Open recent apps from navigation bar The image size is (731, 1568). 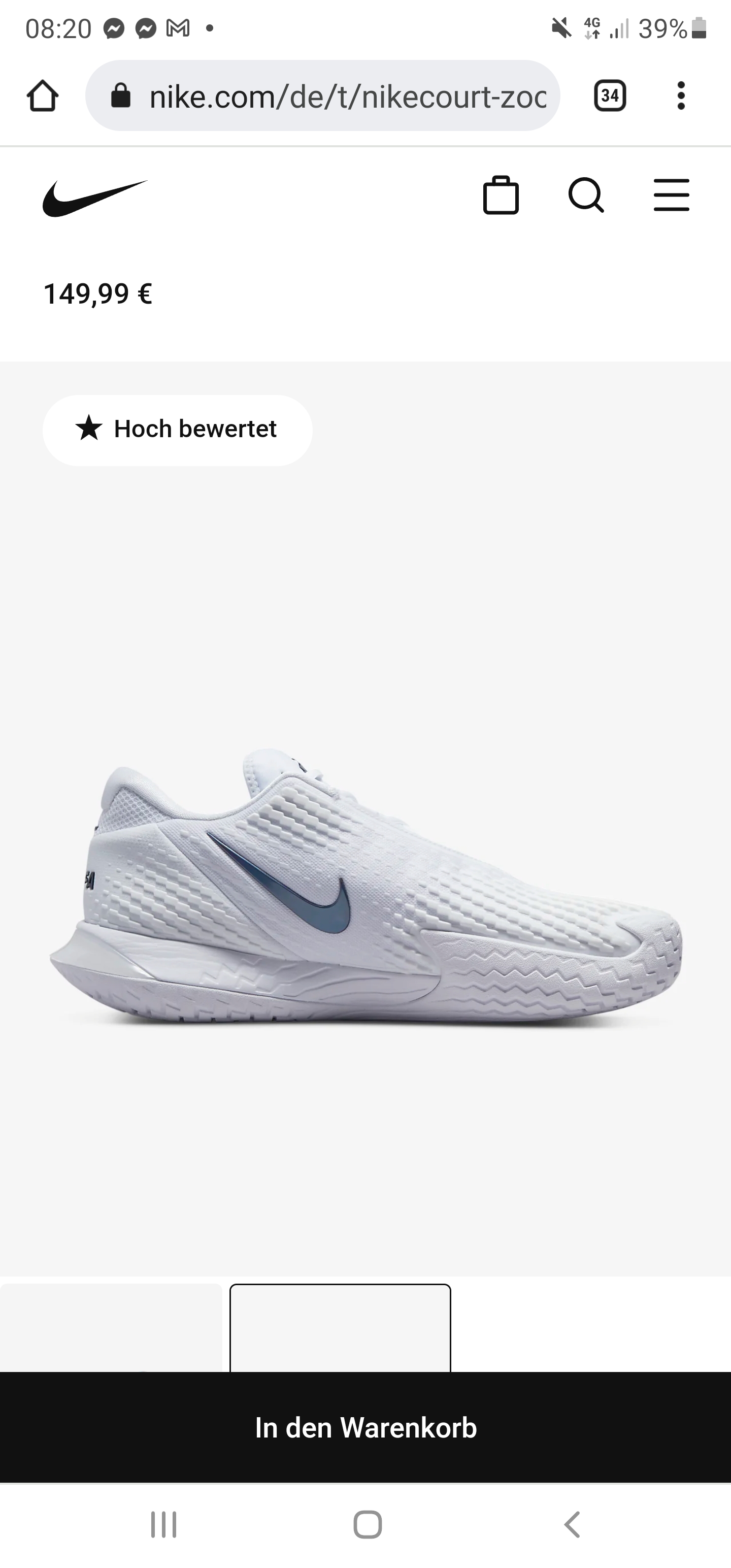pos(163,1524)
